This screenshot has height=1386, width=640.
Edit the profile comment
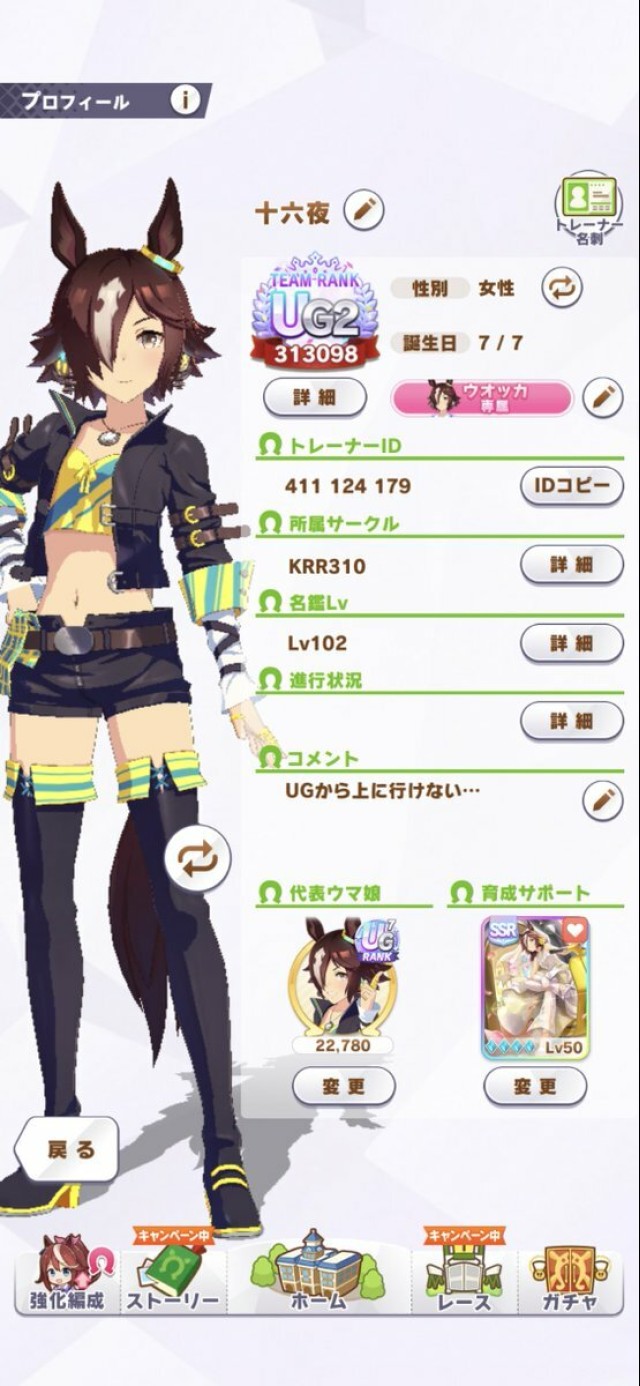point(602,800)
